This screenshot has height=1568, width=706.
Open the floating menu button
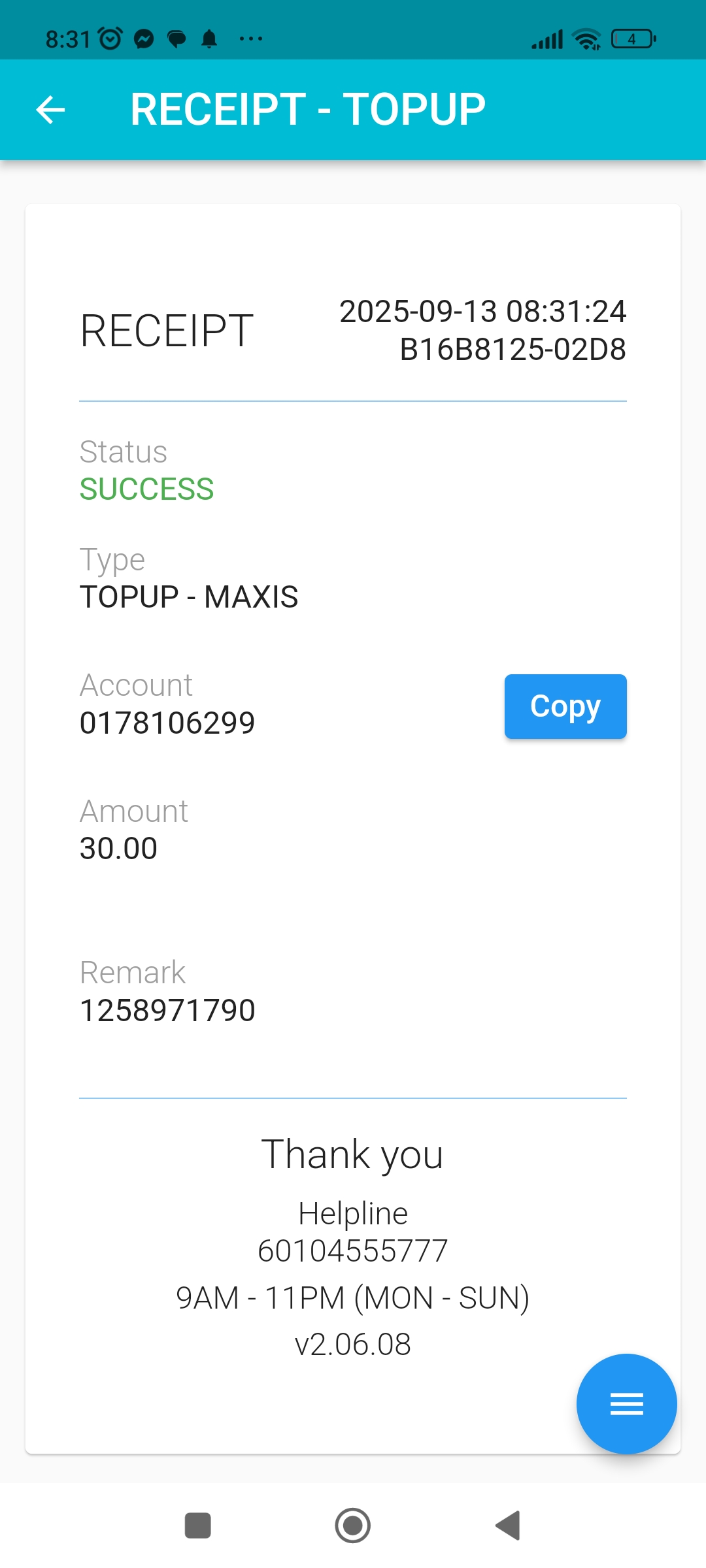626,1403
